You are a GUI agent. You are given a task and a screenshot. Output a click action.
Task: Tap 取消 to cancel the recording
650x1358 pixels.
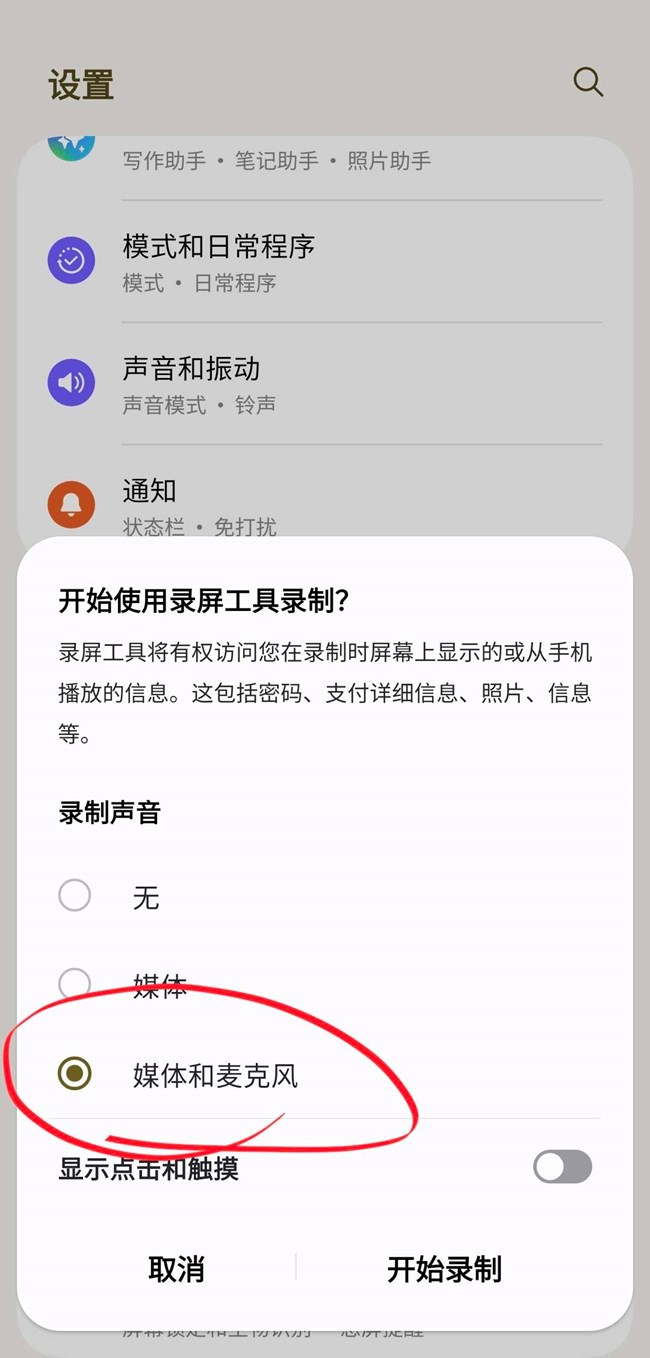pyautogui.click(x=176, y=1269)
